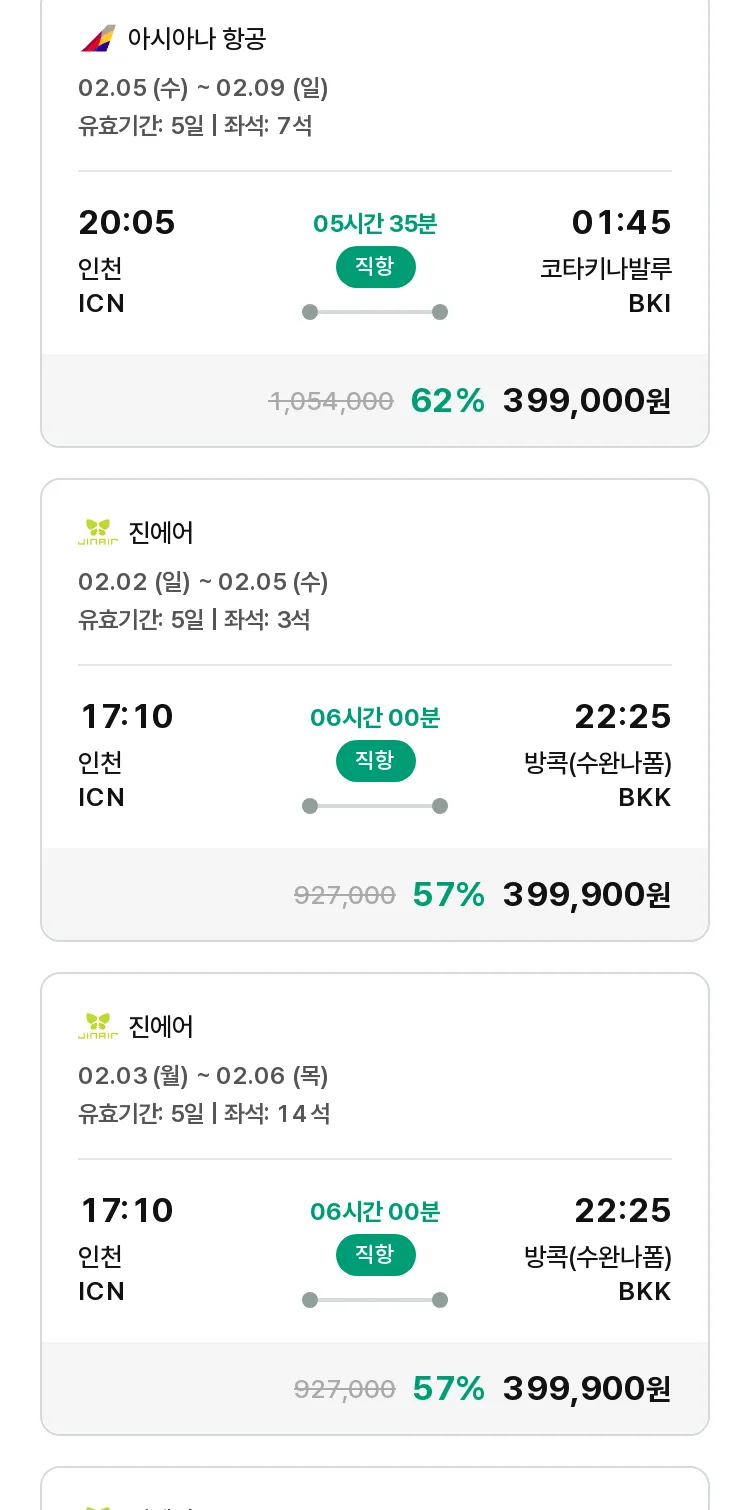Open Jin Air Bangkok deal for 02.03–02.06
Screen dimensions: 750x1510
coord(375,1204)
